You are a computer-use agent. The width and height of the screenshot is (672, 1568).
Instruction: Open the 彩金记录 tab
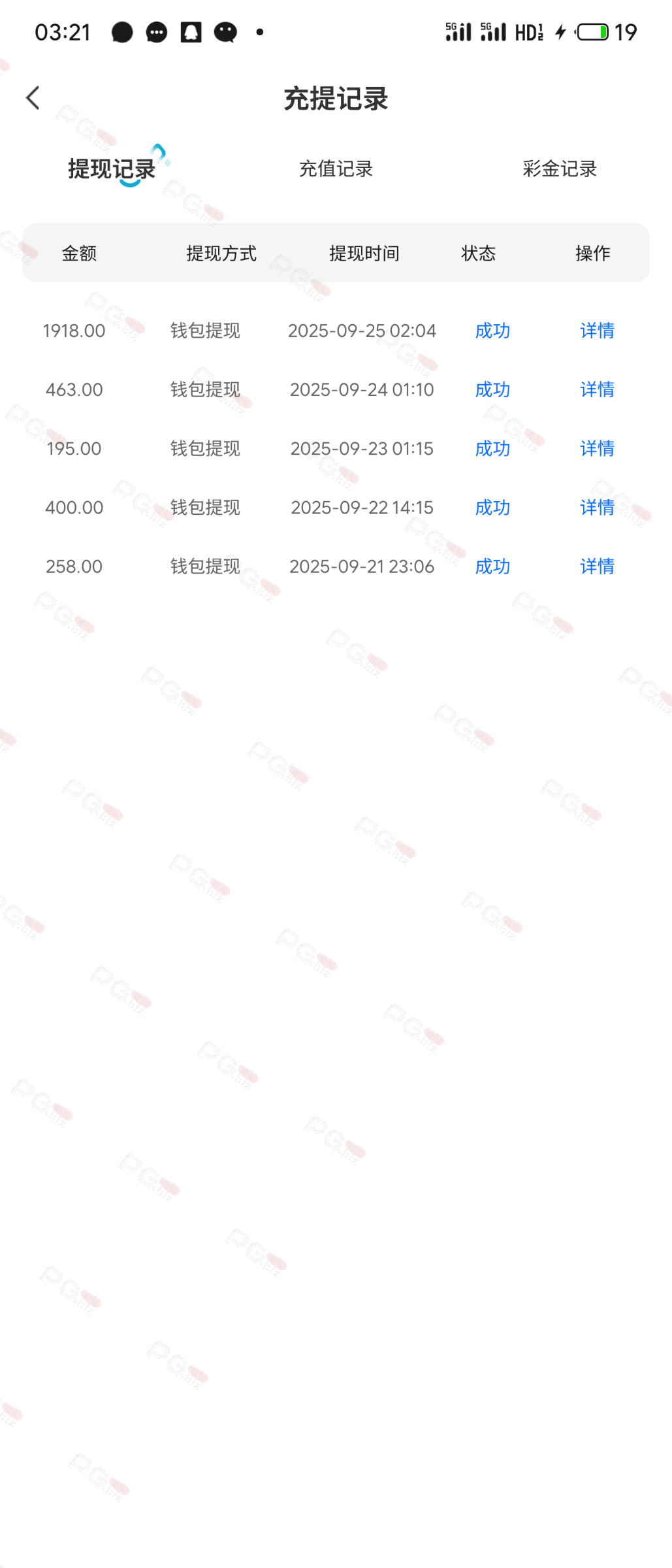(x=560, y=169)
